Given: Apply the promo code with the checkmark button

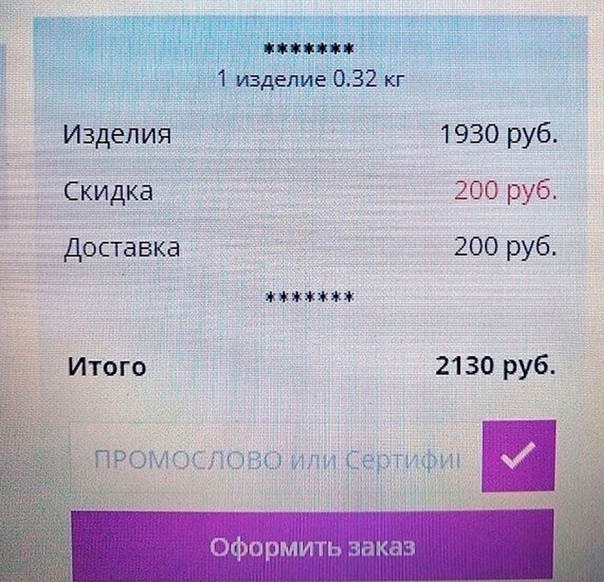Looking at the screenshot, I should click(518, 458).
